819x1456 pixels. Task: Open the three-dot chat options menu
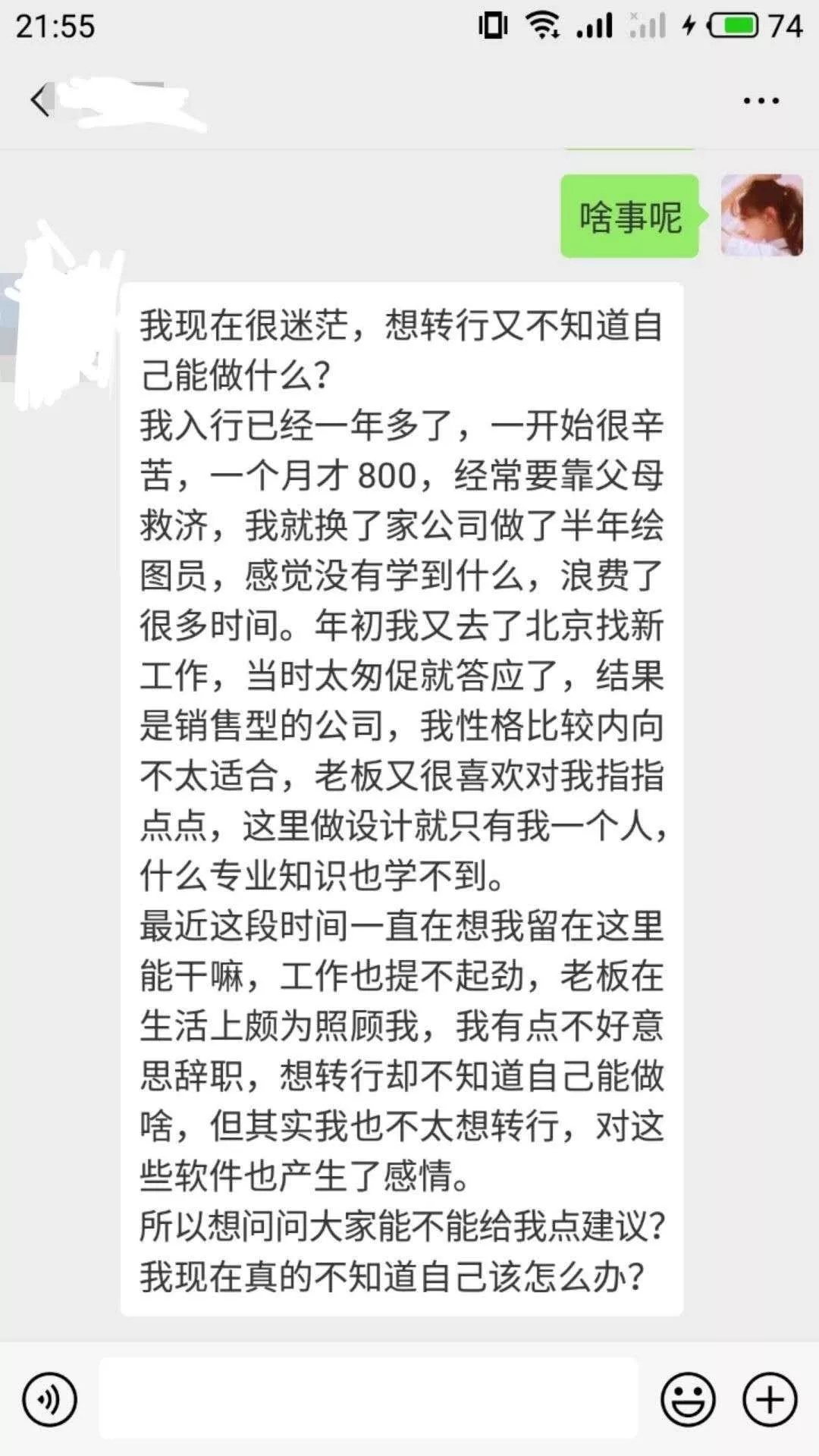[761, 100]
